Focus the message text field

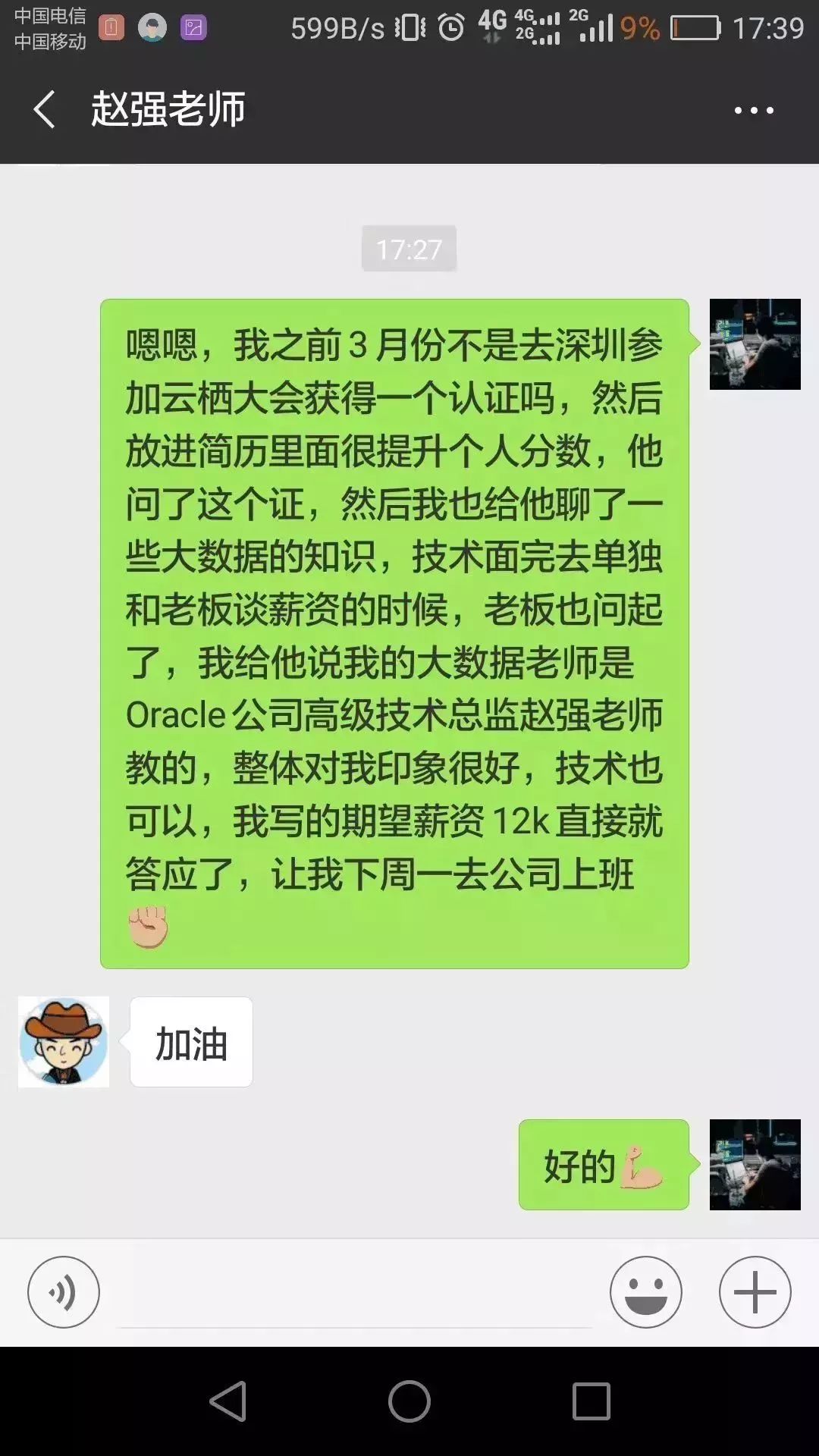pos(353,1295)
